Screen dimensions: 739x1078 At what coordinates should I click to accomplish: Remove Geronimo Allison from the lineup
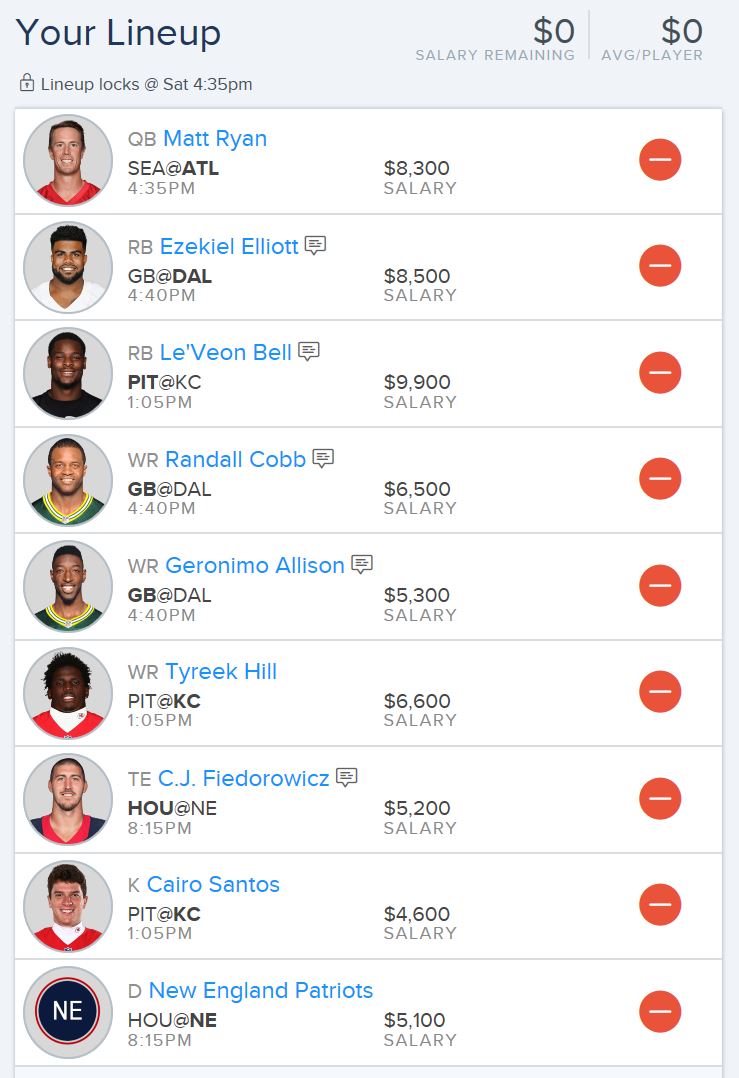pyautogui.click(x=660, y=586)
